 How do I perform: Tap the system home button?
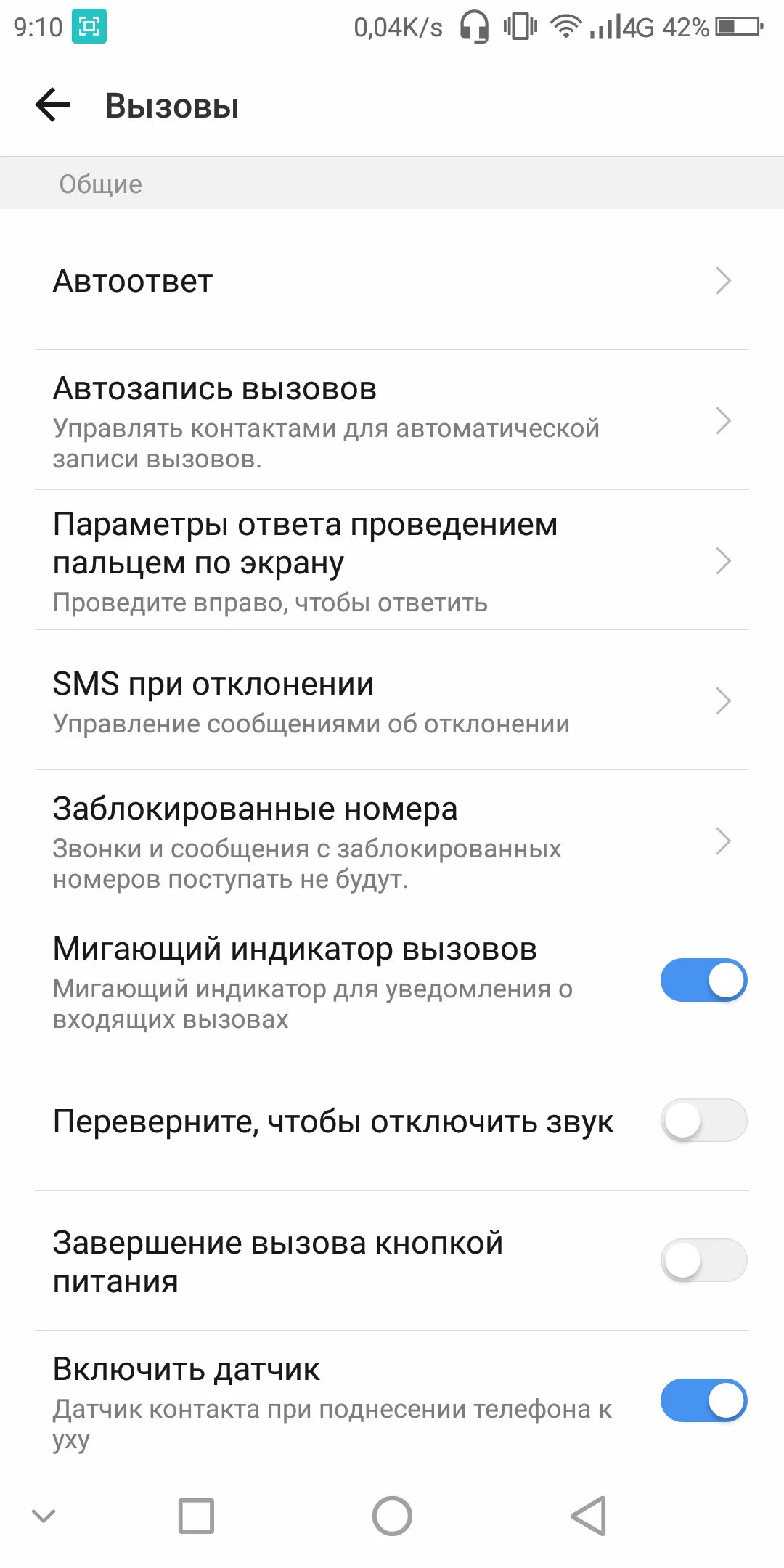(x=392, y=1516)
